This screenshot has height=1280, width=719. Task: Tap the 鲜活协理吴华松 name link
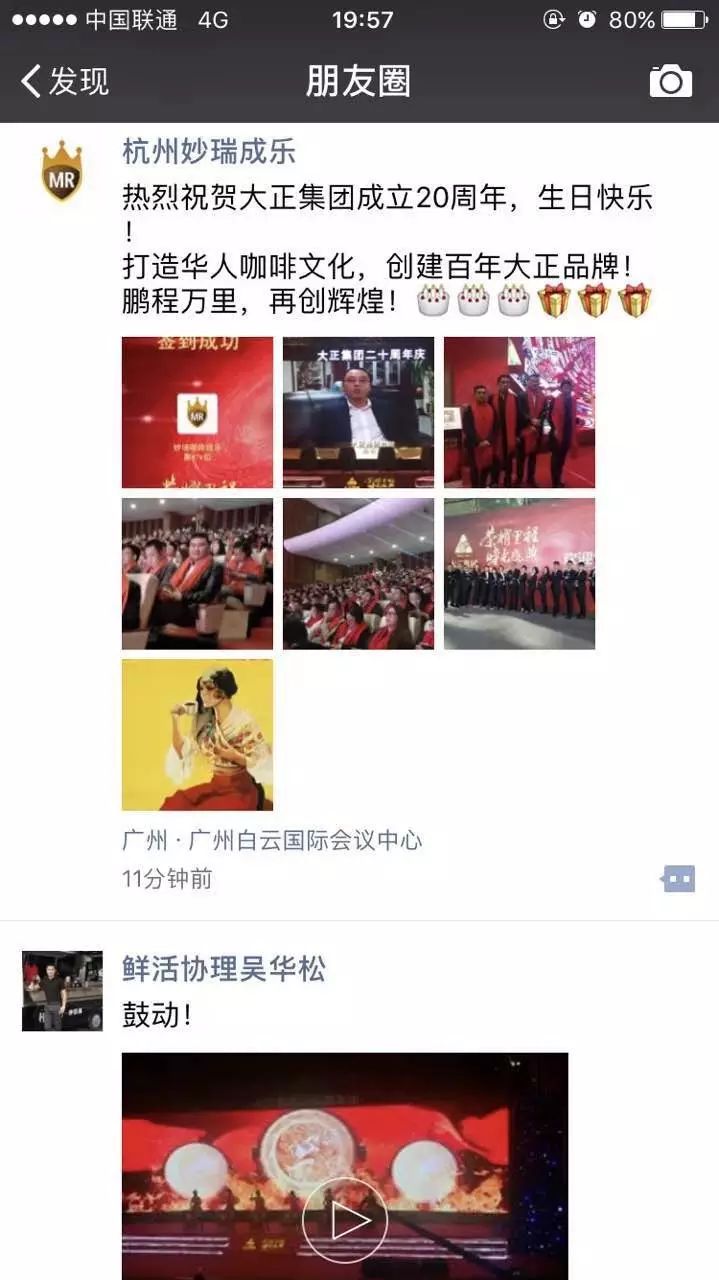pyautogui.click(x=223, y=968)
